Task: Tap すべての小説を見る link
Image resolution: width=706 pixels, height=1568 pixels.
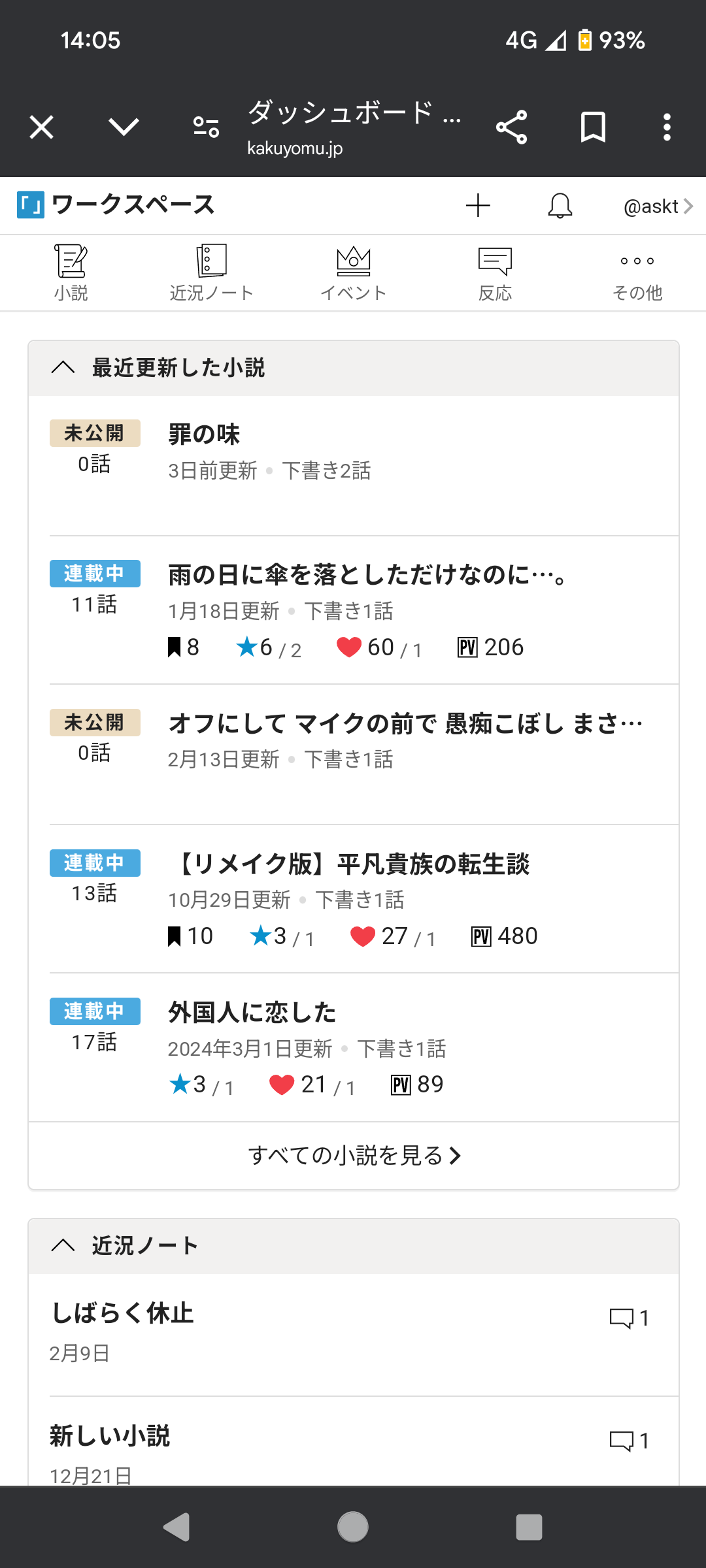Action: pyautogui.click(x=354, y=1155)
